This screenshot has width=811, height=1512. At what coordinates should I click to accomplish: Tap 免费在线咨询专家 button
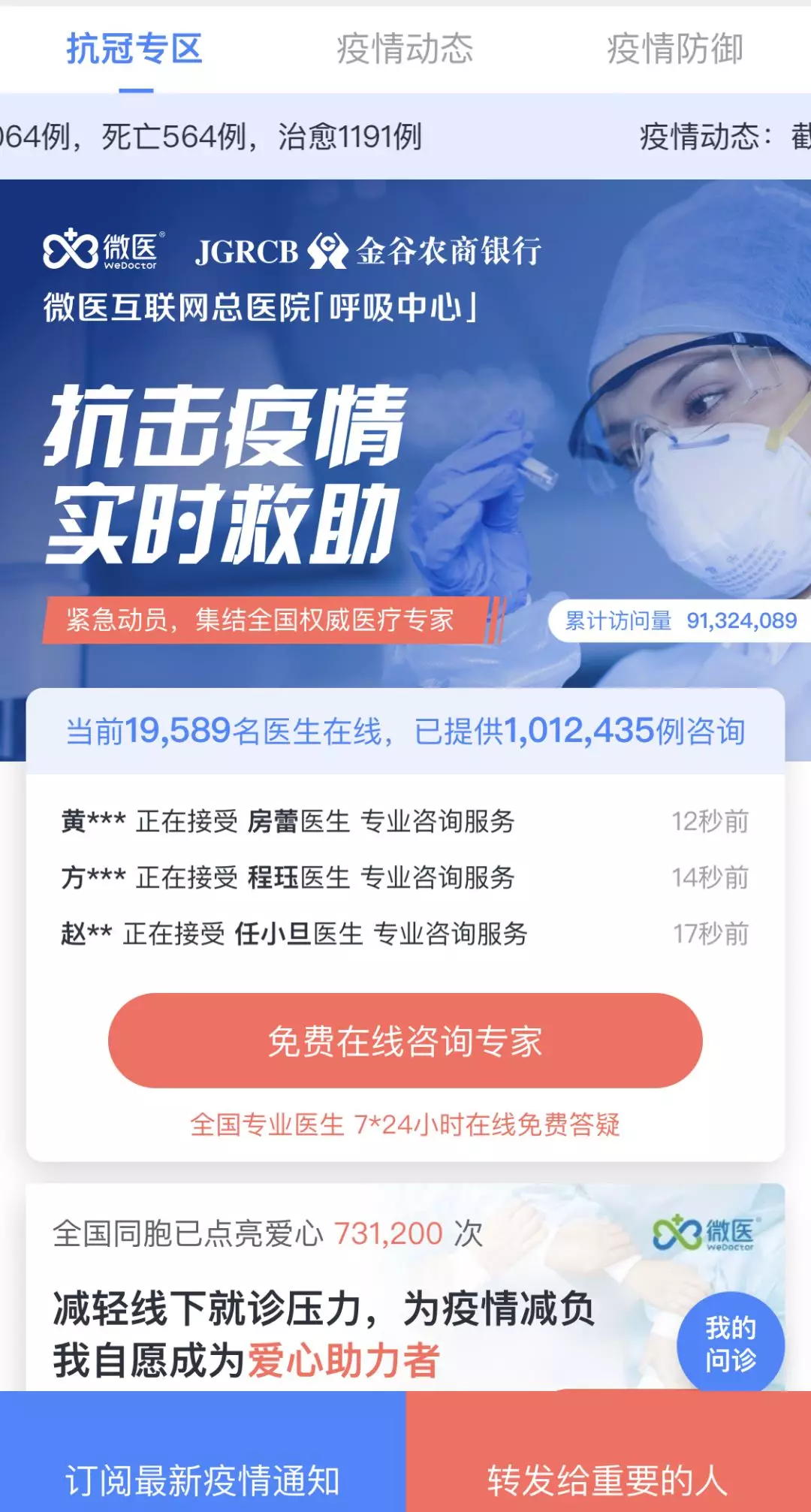tap(405, 1041)
